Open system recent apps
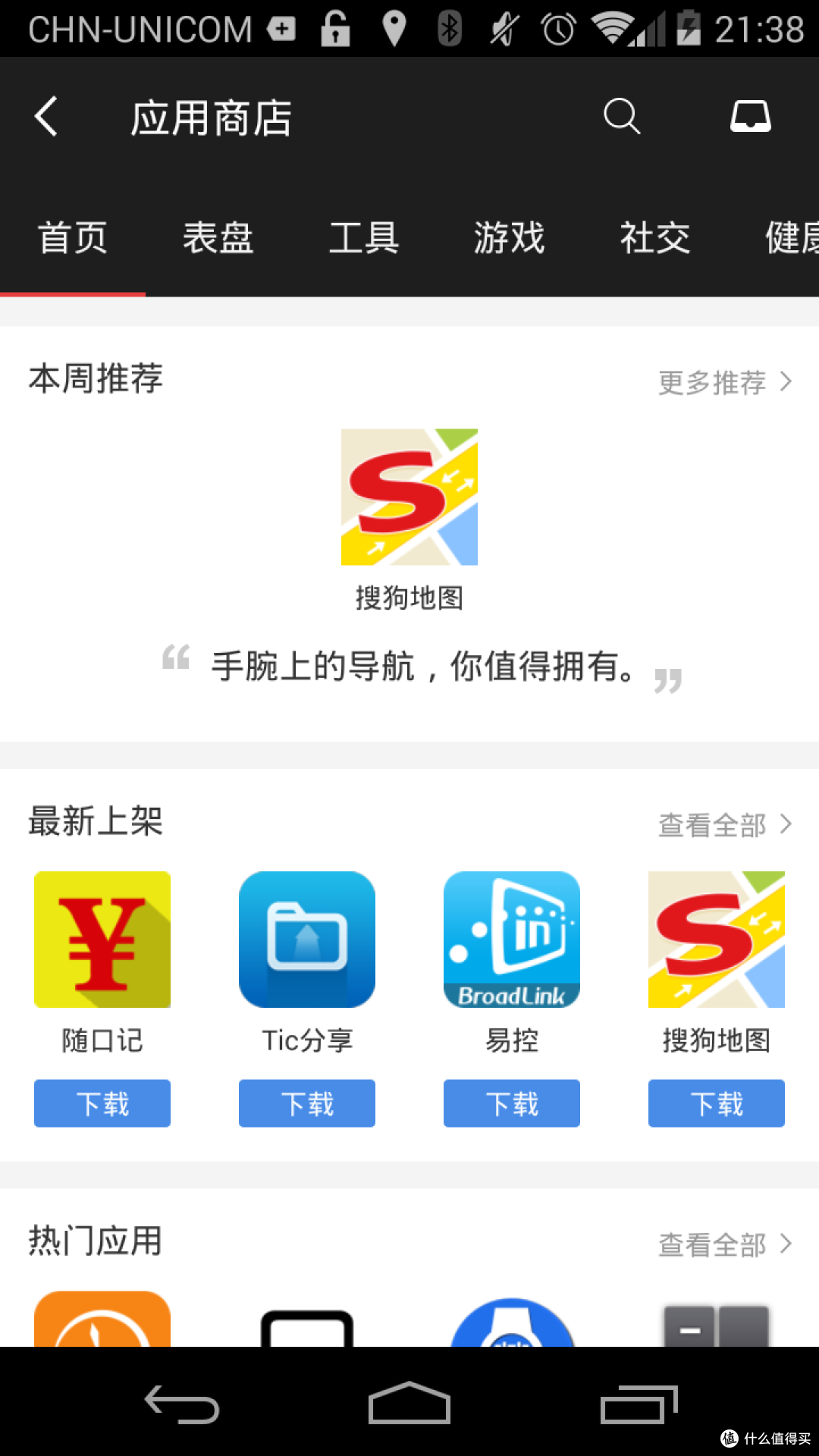The width and height of the screenshot is (819, 1456). [639, 1404]
